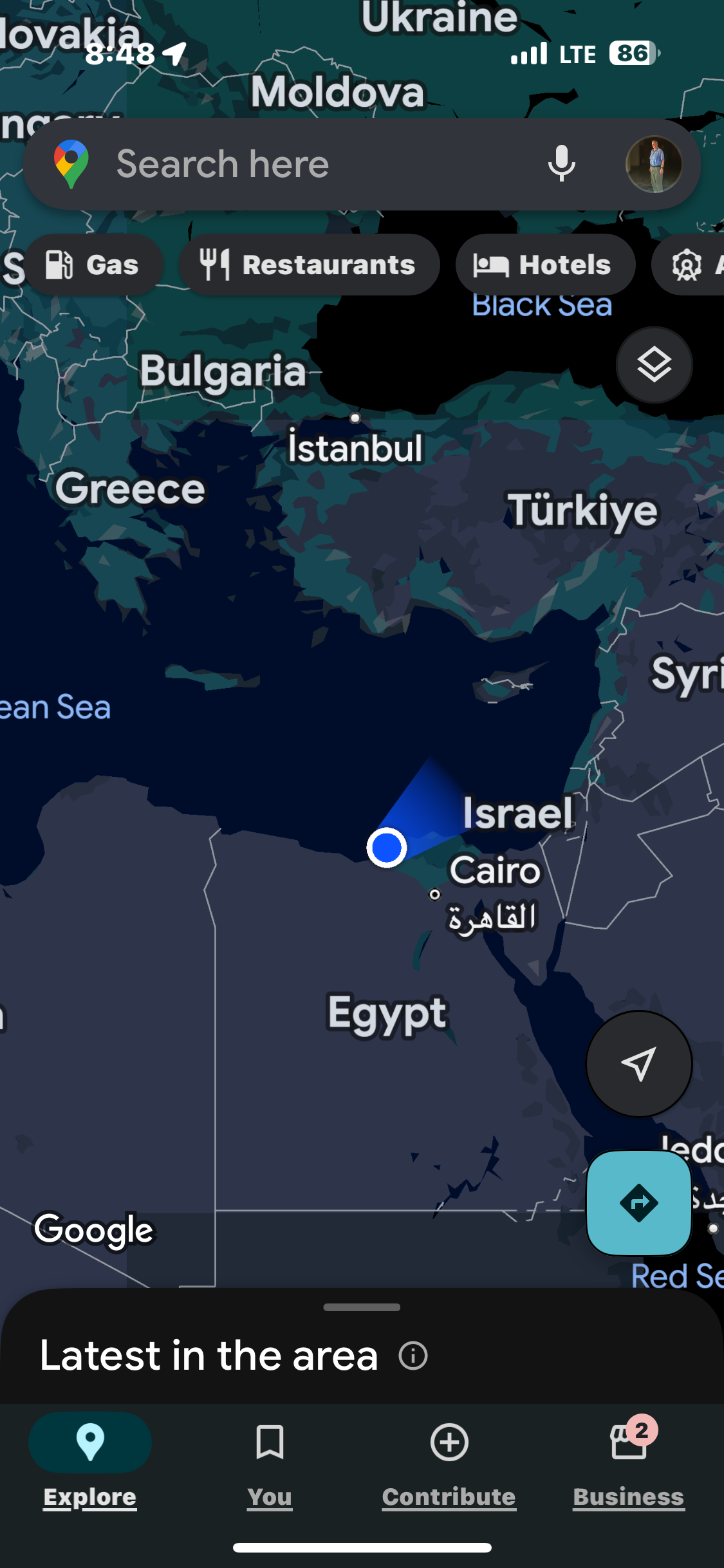Recenter map on my location

point(638,1063)
